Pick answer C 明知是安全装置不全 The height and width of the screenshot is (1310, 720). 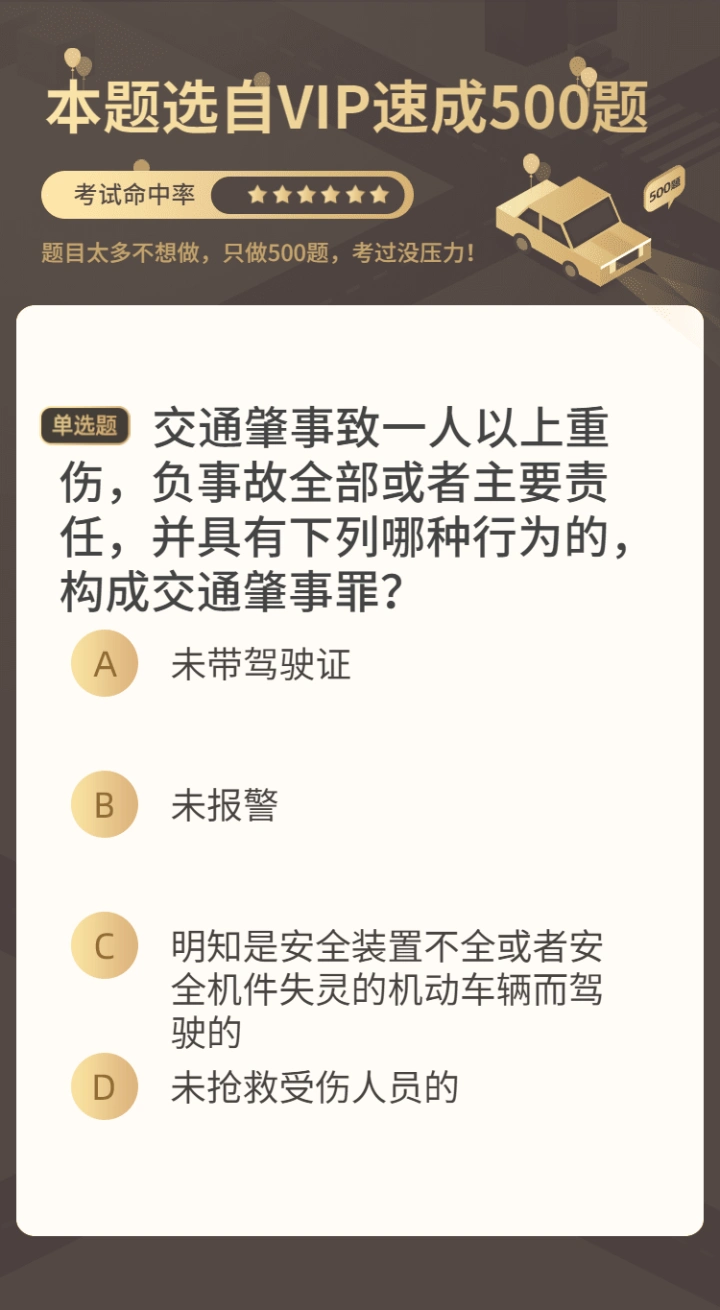coord(104,946)
